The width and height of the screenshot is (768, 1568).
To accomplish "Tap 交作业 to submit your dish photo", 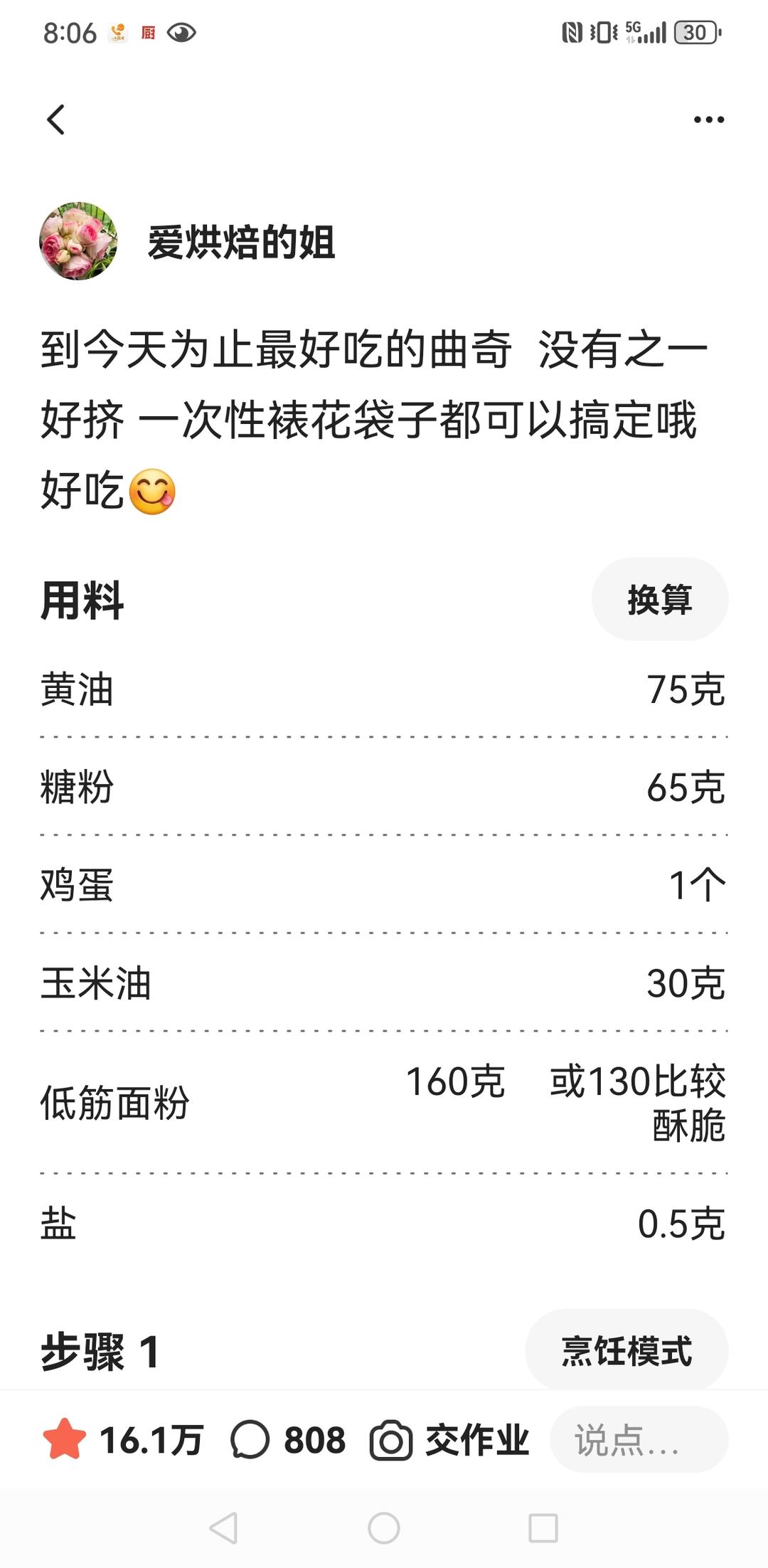I will point(449,1440).
